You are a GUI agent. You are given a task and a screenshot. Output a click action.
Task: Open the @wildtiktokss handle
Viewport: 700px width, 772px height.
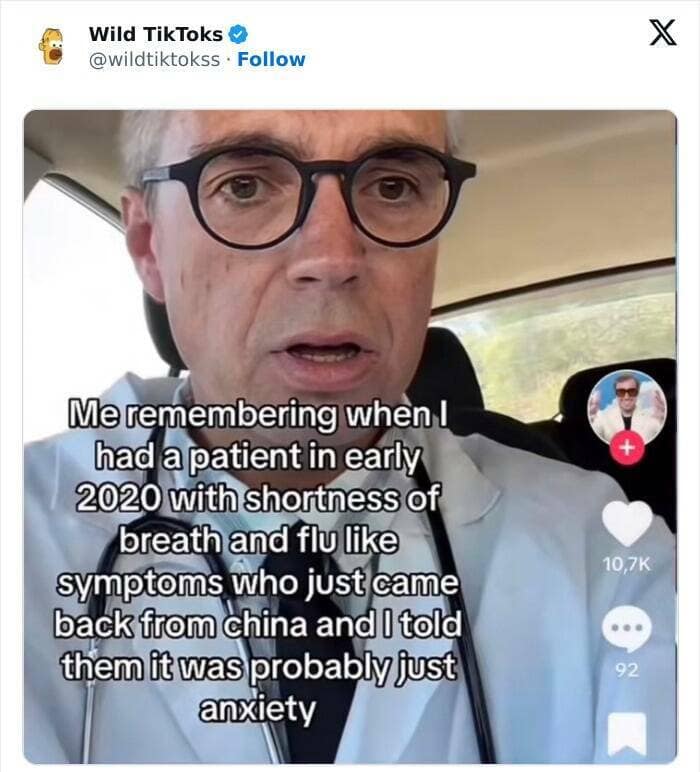(x=154, y=59)
